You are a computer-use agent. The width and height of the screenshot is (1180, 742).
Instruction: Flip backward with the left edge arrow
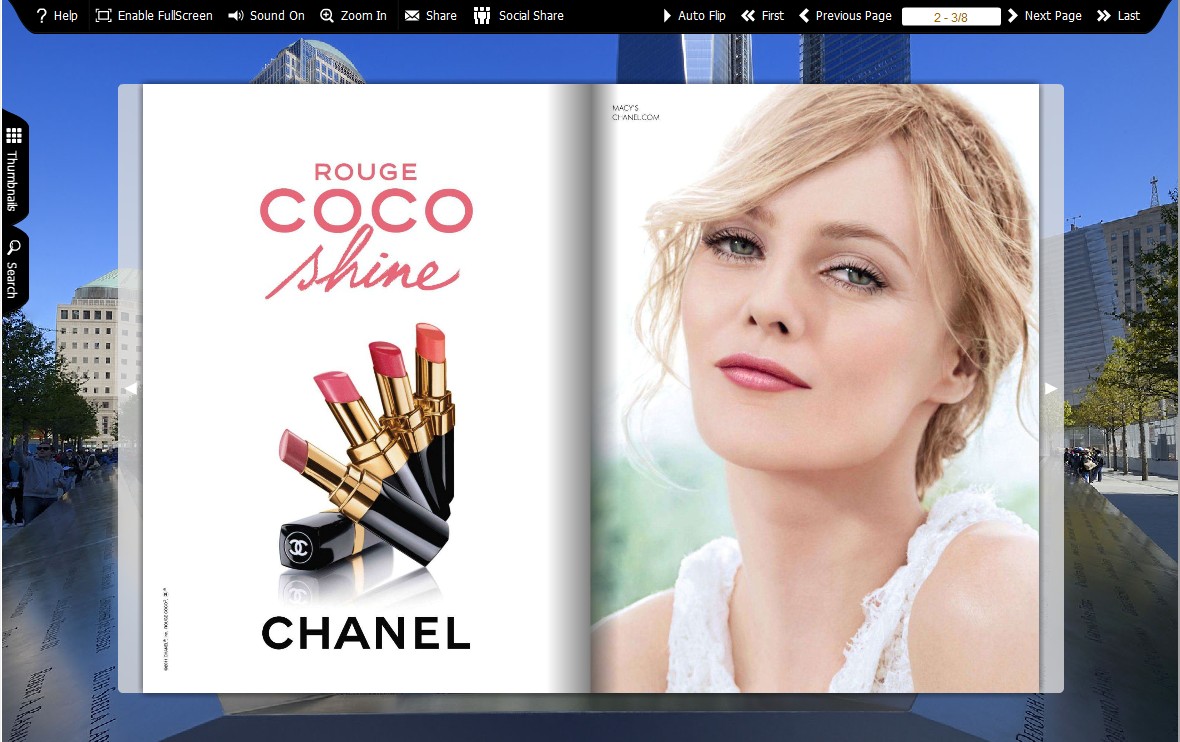pos(130,388)
